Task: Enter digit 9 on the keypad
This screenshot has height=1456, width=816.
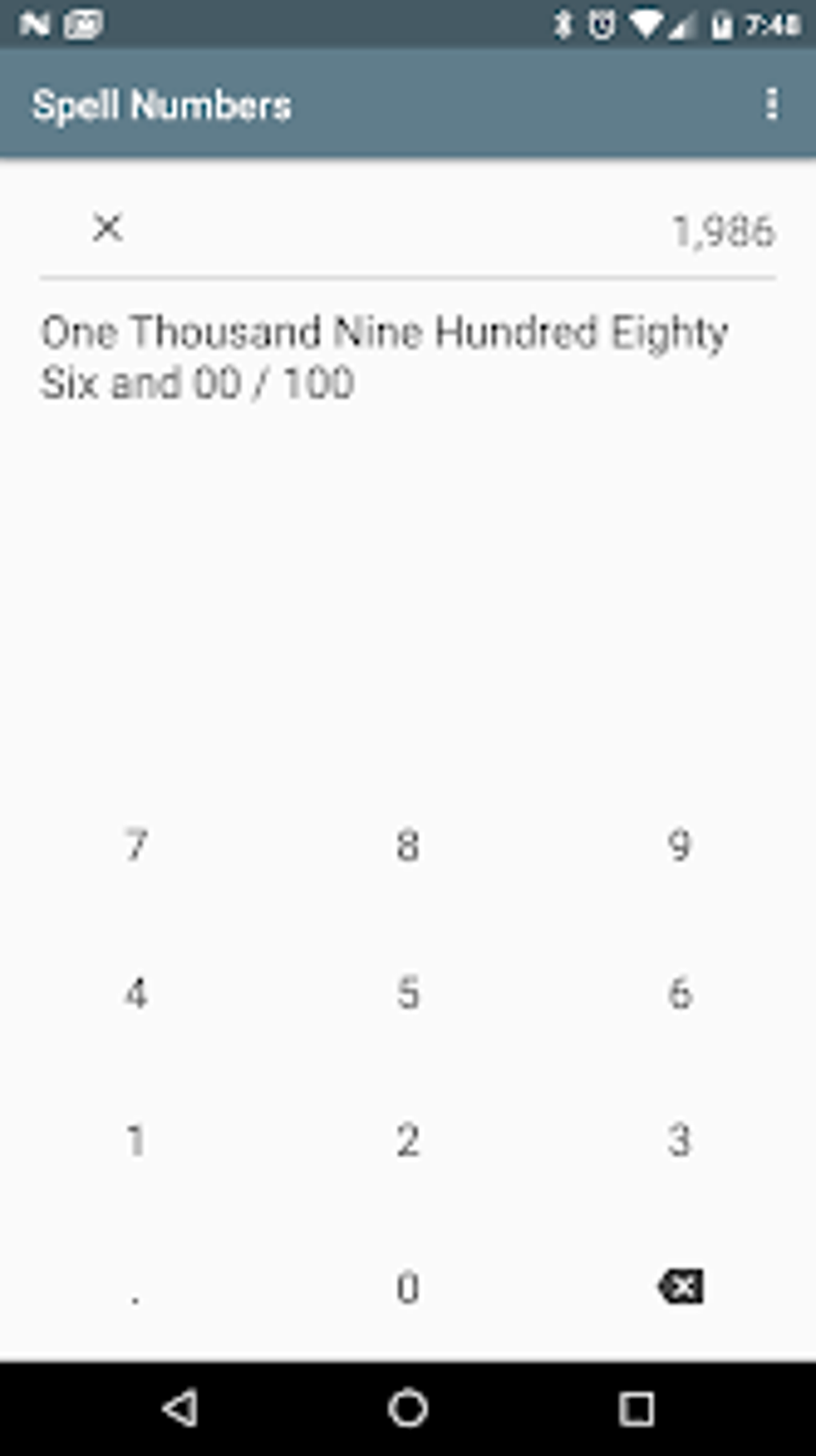Action: coord(679,845)
